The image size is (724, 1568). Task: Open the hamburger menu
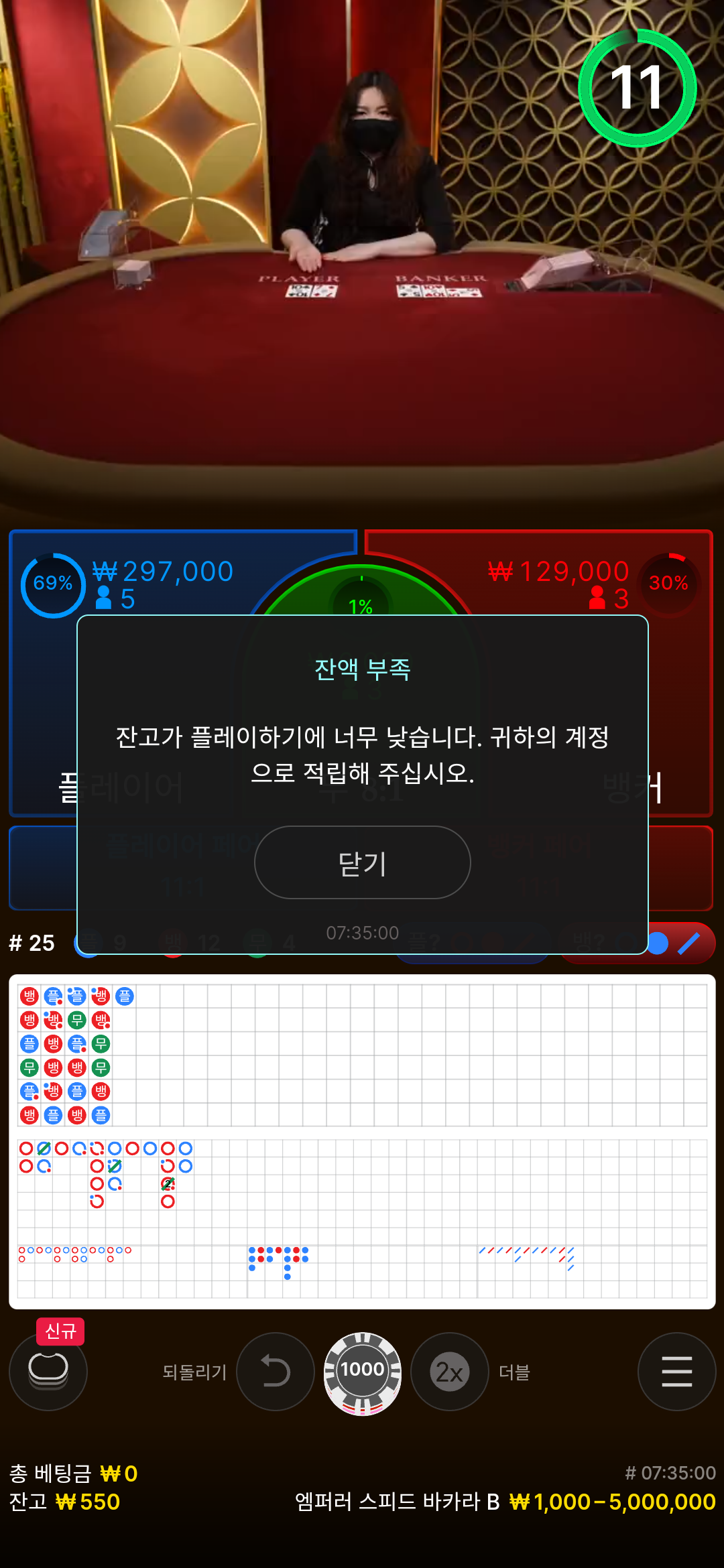click(x=676, y=1372)
